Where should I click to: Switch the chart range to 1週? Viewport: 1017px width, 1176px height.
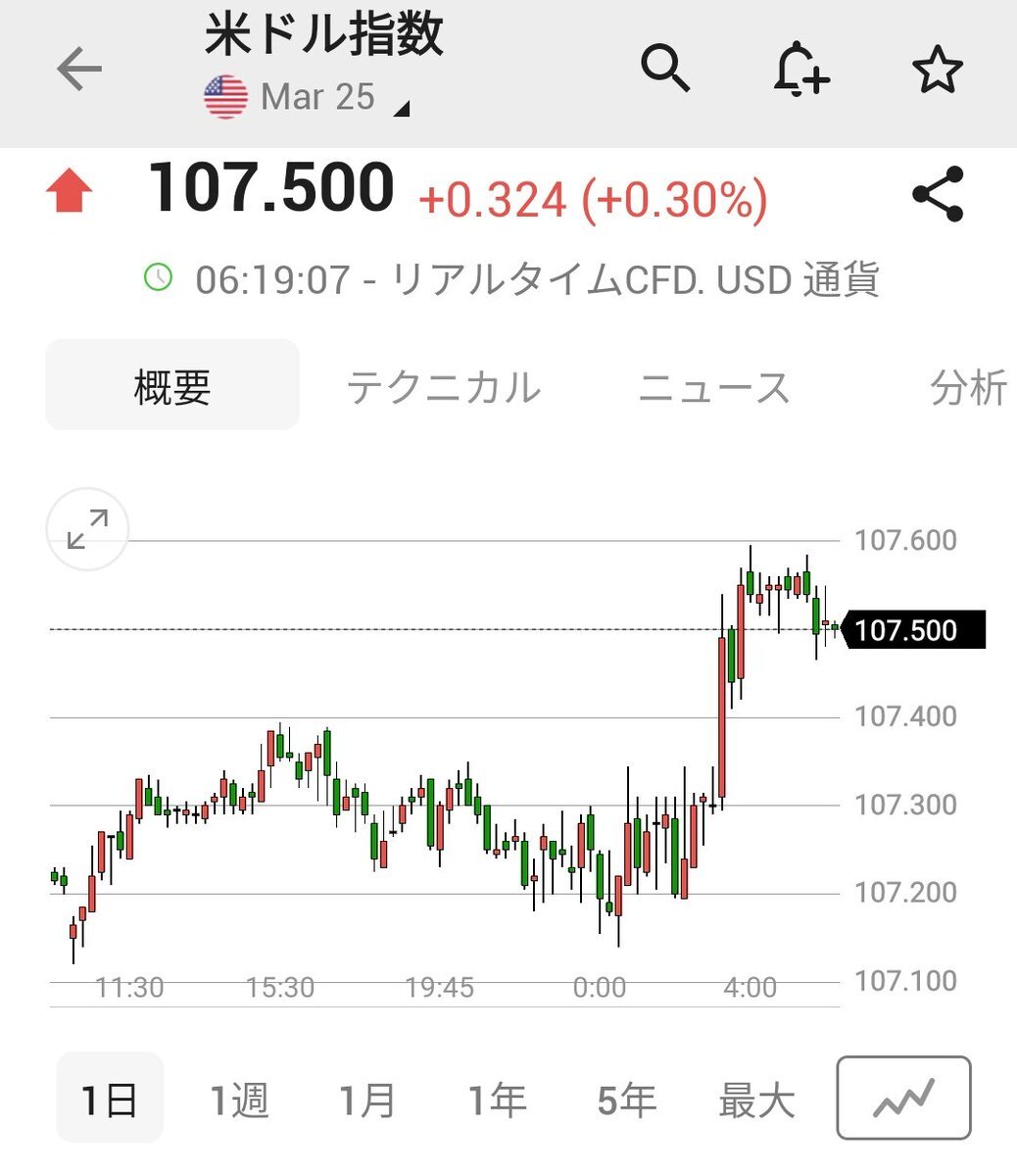[238, 1101]
